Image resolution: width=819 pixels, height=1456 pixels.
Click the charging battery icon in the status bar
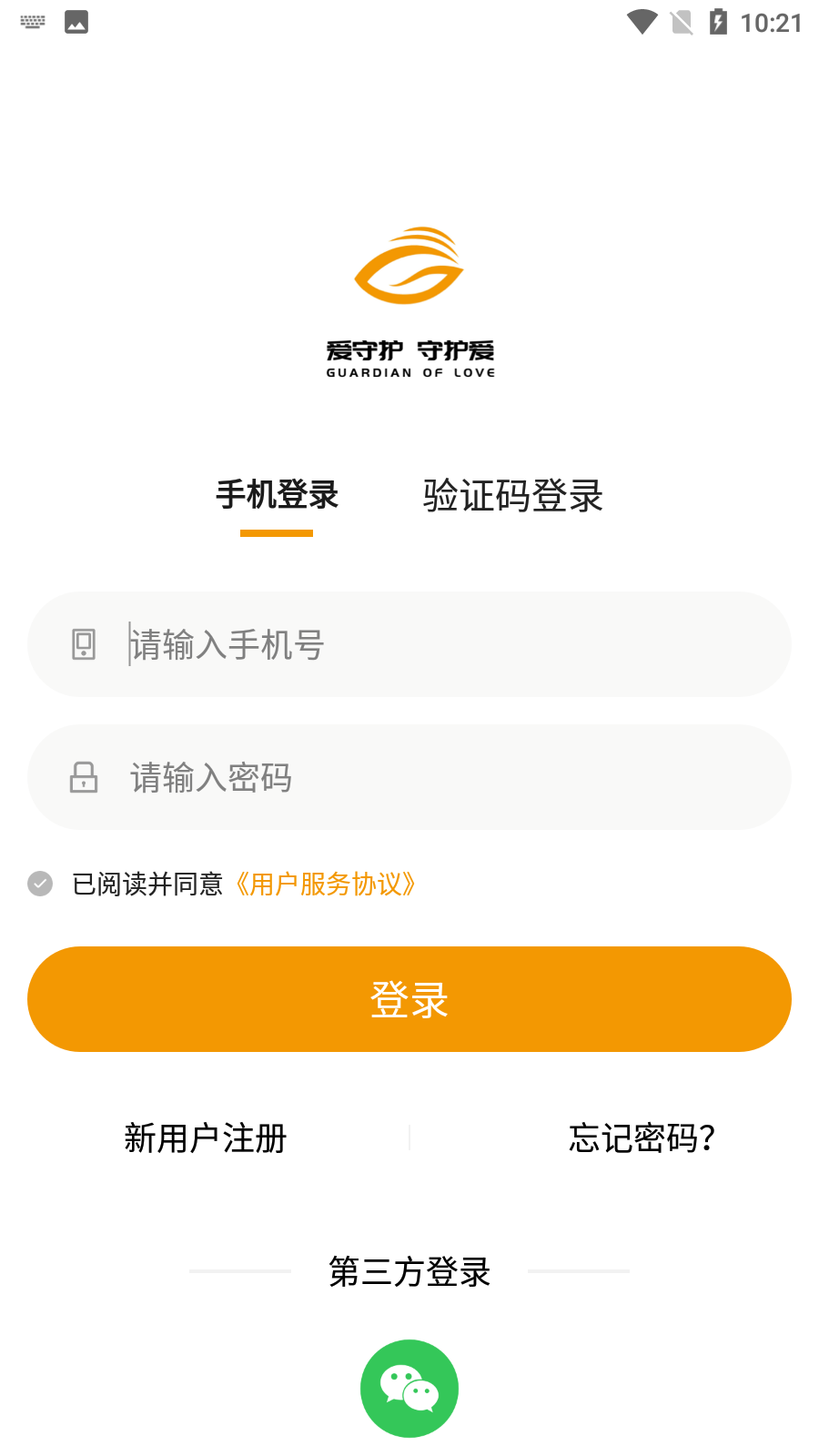pyautogui.click(x=719, y=22)
